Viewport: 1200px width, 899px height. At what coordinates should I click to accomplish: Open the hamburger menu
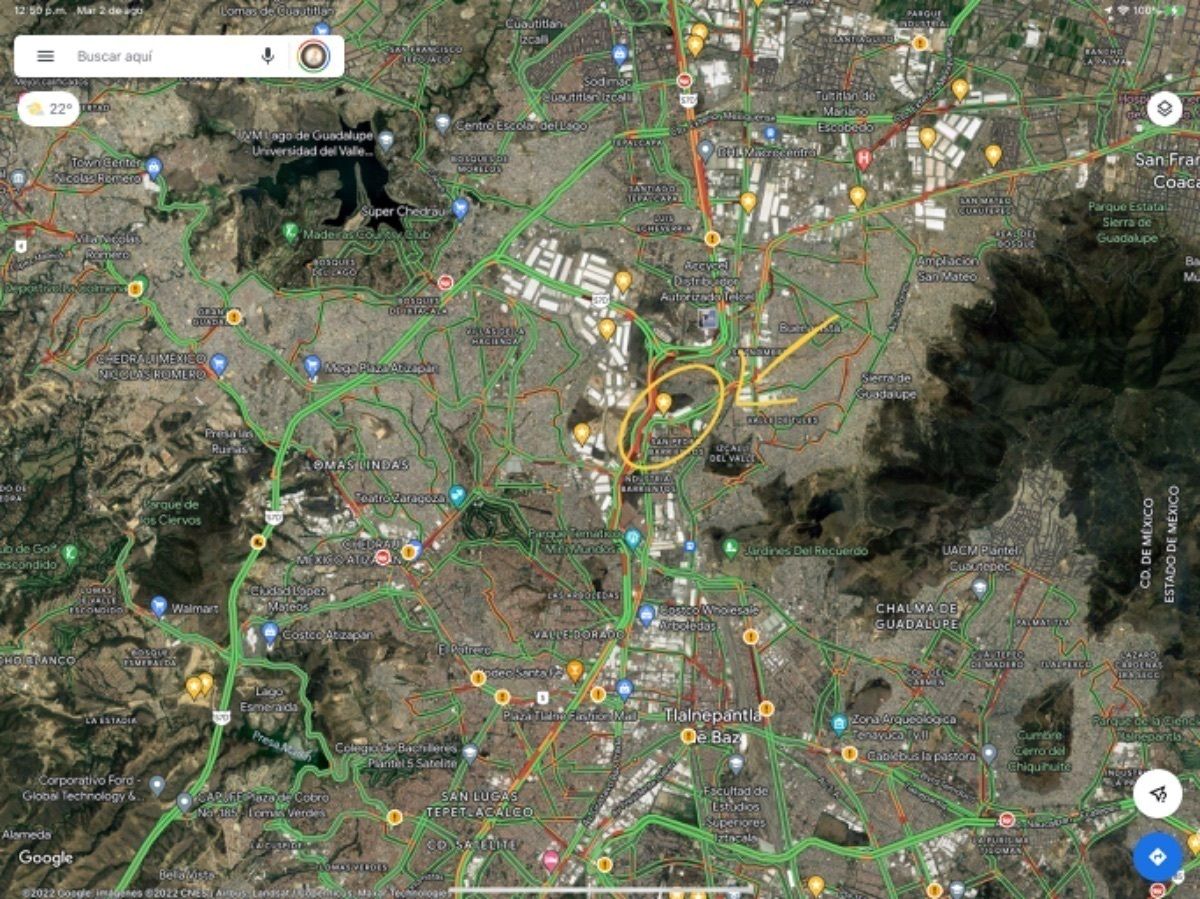[45, 56]
